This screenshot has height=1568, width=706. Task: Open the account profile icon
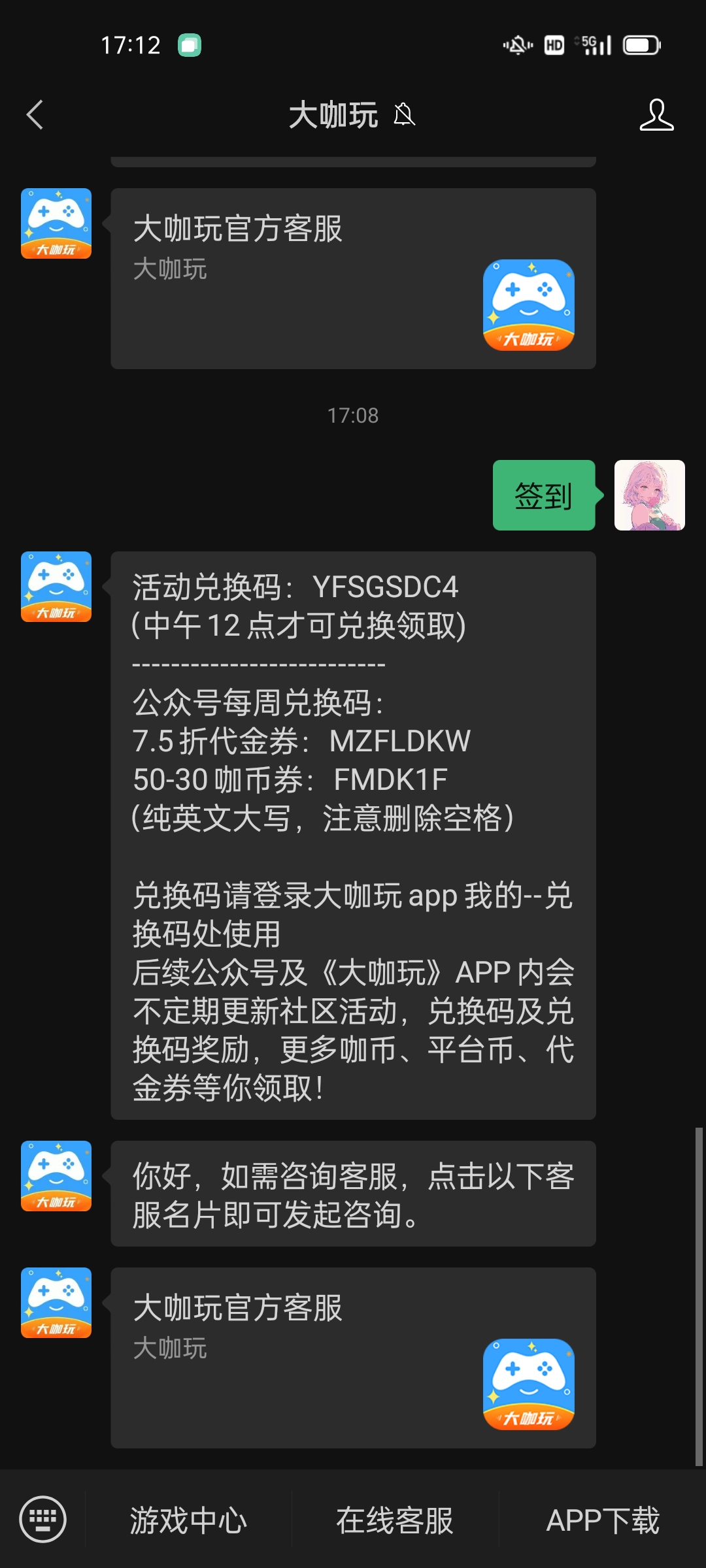point(656,115)
